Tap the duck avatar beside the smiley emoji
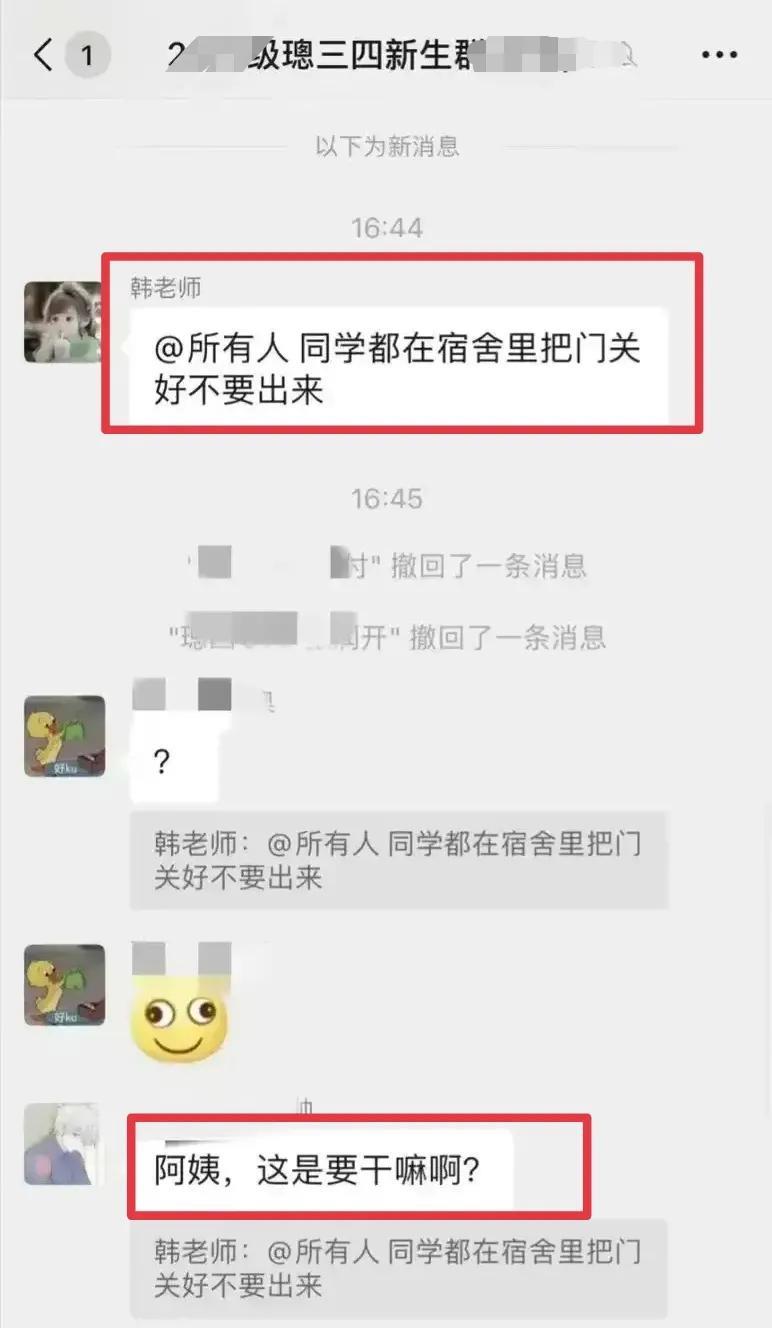The width and height of the screenshot is (772, 1328). 64,985
